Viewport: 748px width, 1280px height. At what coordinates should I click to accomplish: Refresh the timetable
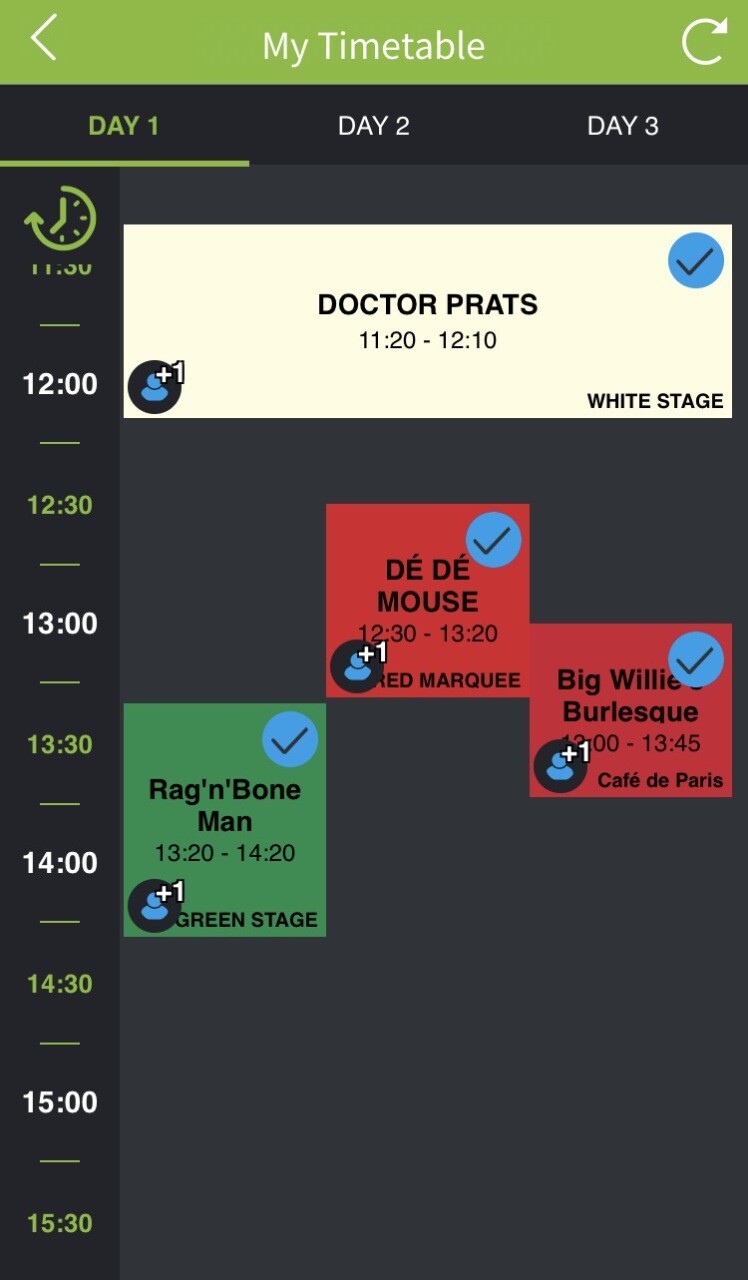pyautogui.click(x=704, y=41)
